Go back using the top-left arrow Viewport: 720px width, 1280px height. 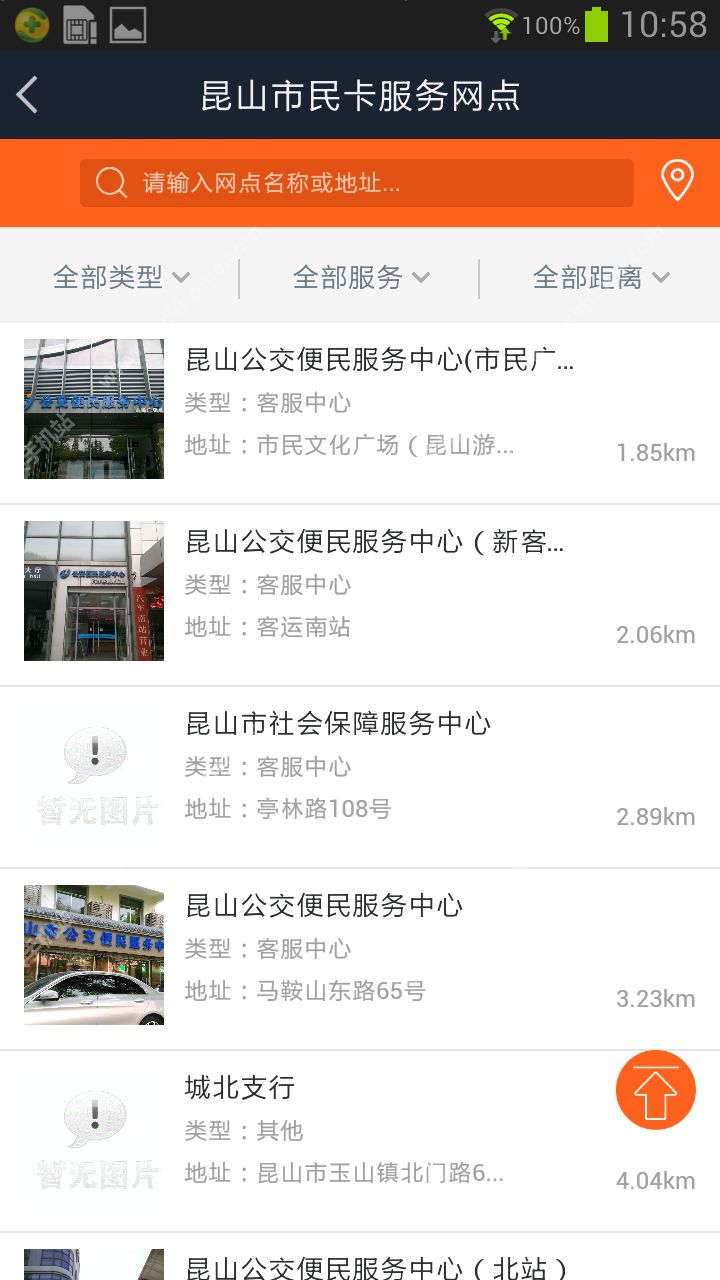click(x=28, y=96)
